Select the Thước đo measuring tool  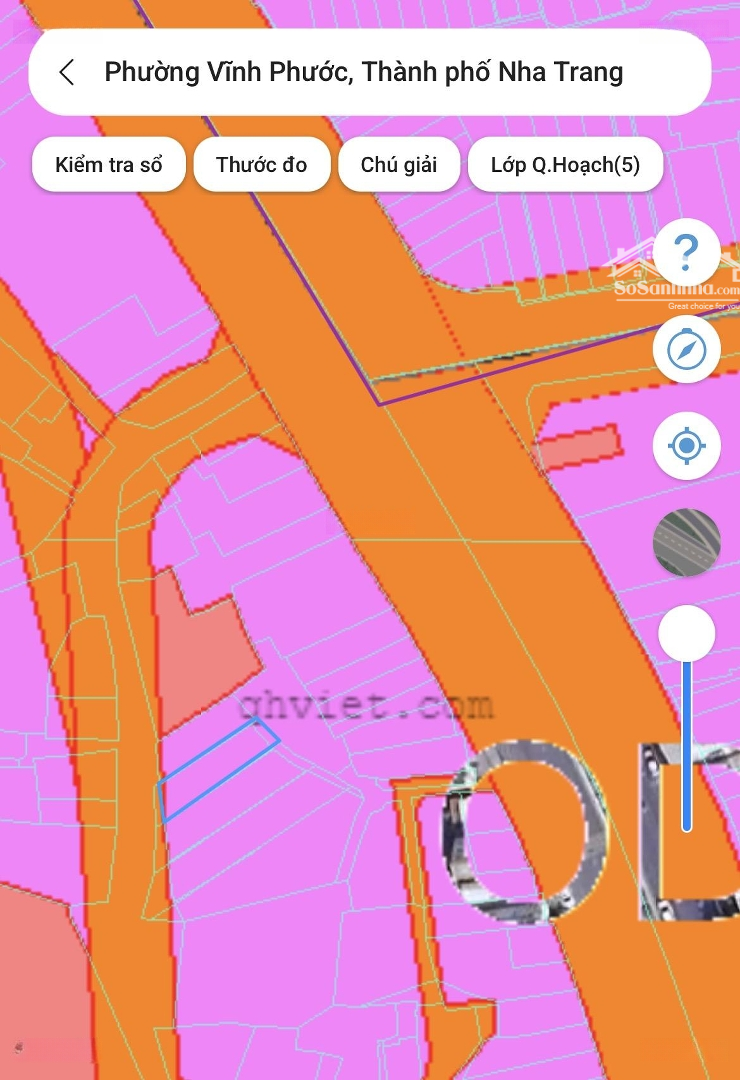(x=261, y=165)
